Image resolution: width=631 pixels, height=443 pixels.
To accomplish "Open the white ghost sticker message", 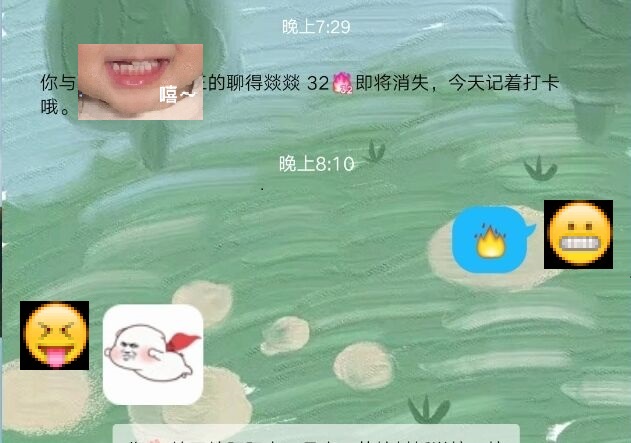I will 153,355.
